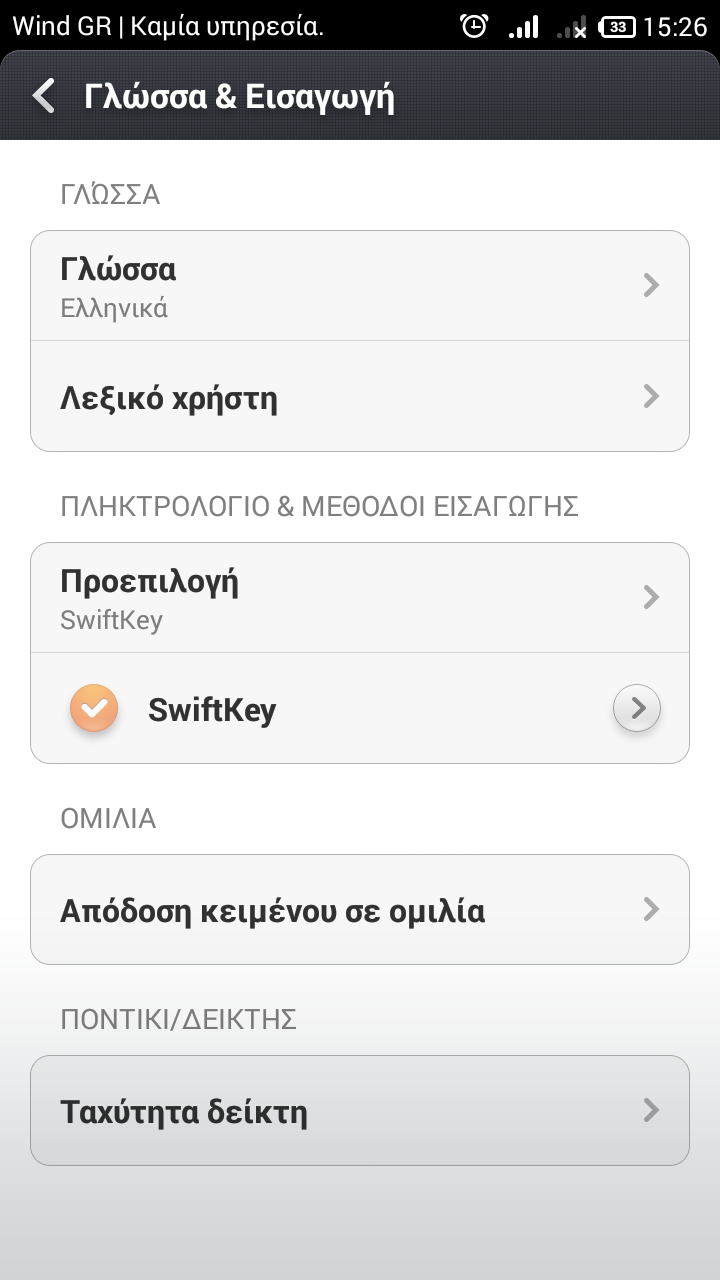
Task: Open SwiftKey settings arrow button
Action: pyautogui.click(x=637, y=709)
